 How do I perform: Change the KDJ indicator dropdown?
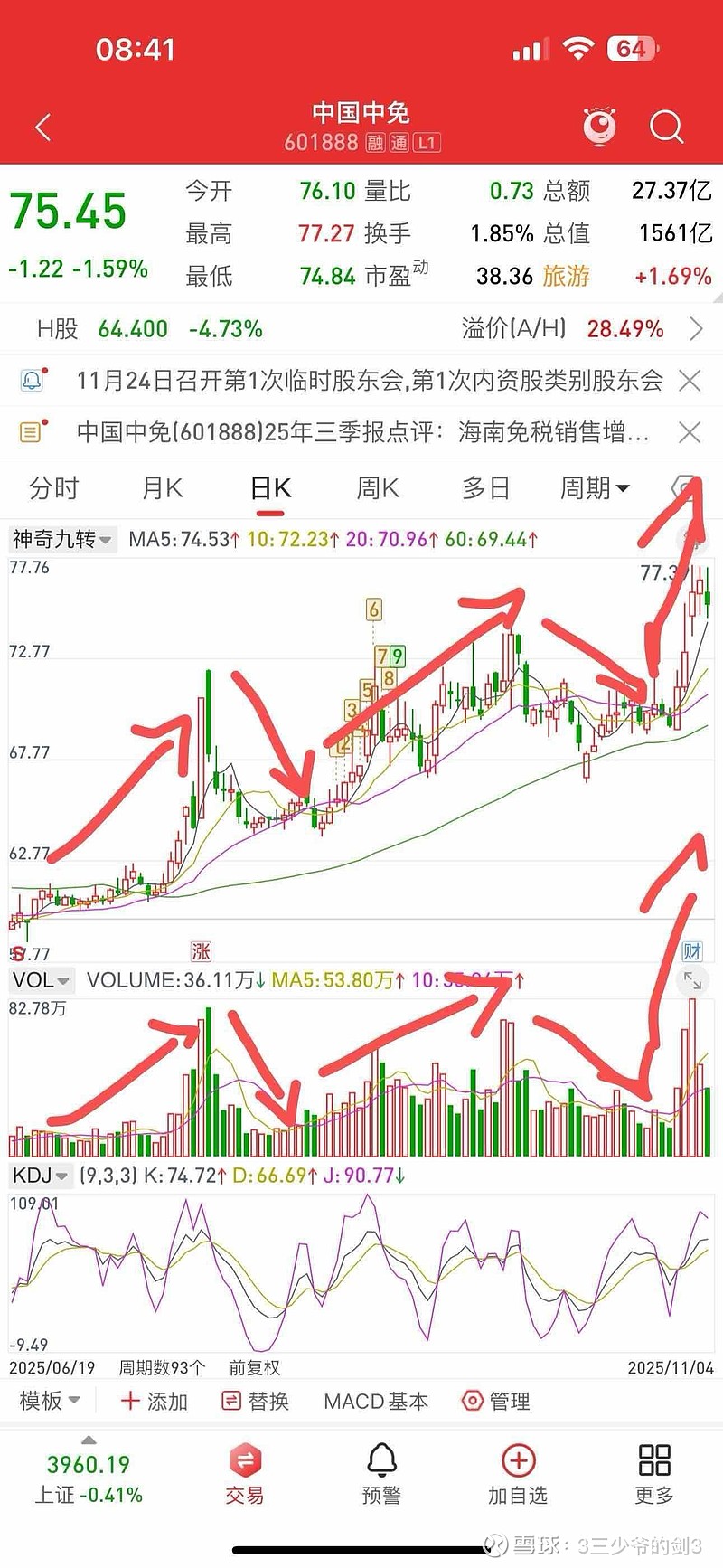pyautogui.click(x=41, y=1176)
